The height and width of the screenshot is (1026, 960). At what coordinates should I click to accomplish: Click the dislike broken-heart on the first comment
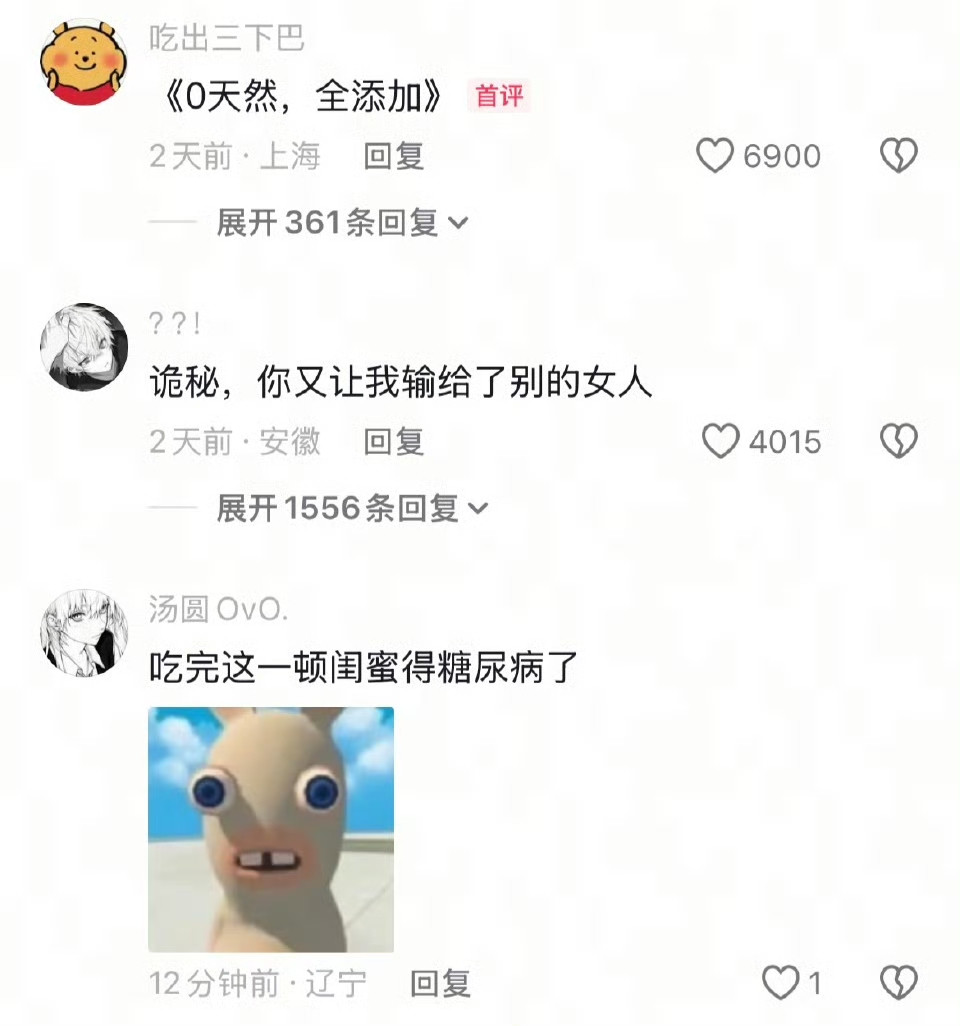pos(898,157)
